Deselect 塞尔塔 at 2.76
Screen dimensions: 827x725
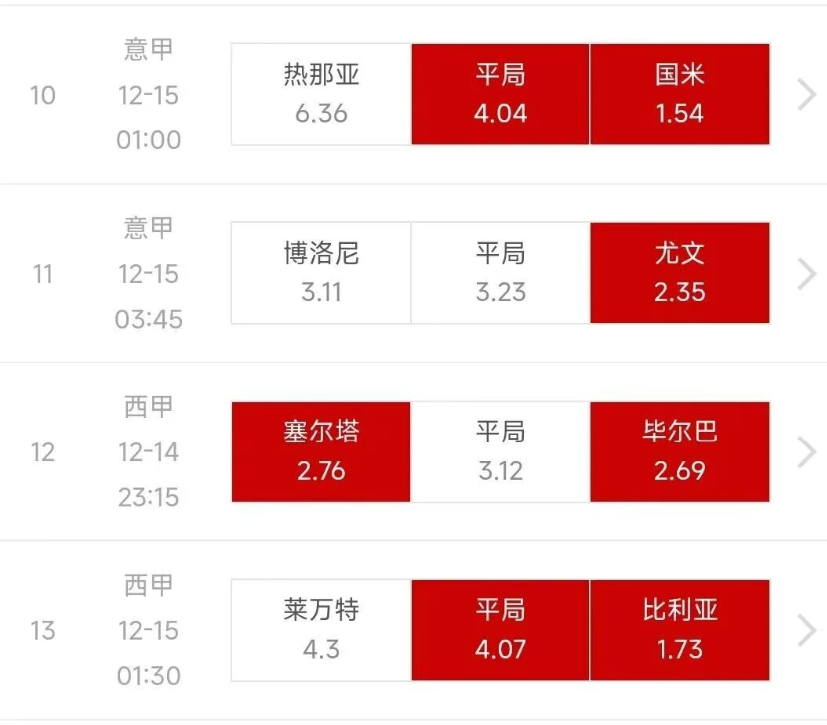tap(321, 452)
